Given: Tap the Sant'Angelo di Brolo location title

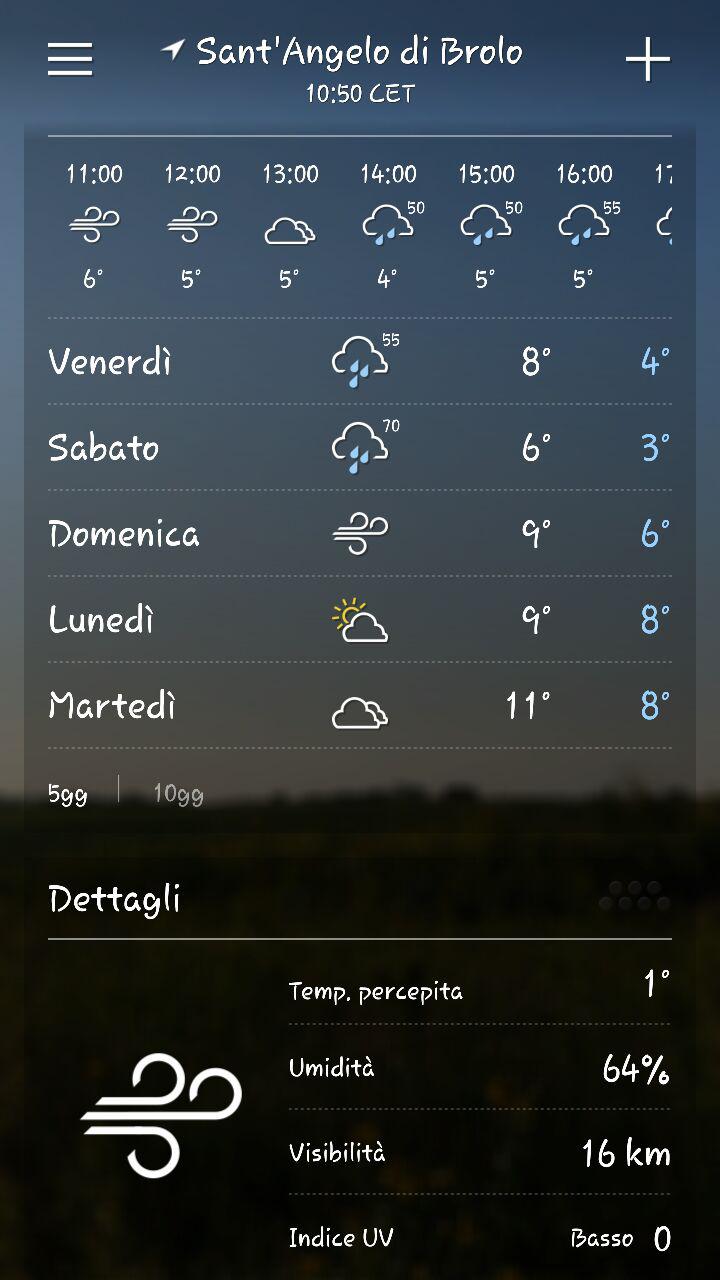Looking at the screenshot, I should (x=359, y=52).
